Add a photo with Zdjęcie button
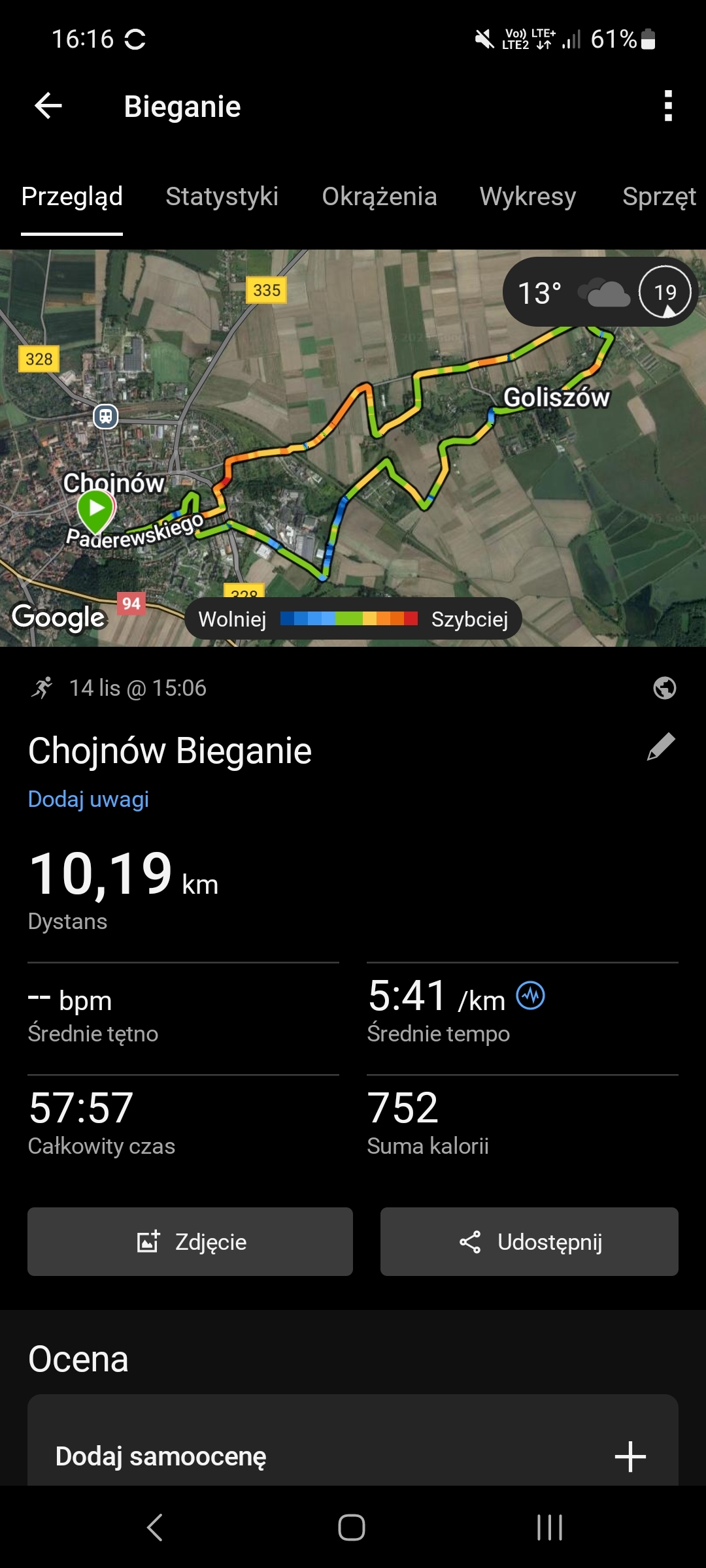Viewport: 706px width, 1568px height. pyautogui.click(x=190, y=1241)
